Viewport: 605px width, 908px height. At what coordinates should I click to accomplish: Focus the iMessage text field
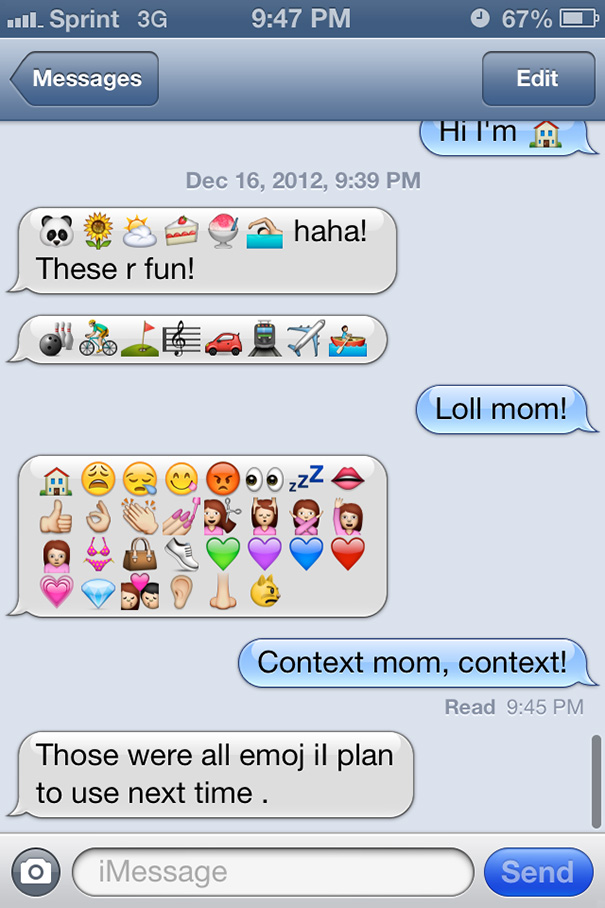point(272,872)
